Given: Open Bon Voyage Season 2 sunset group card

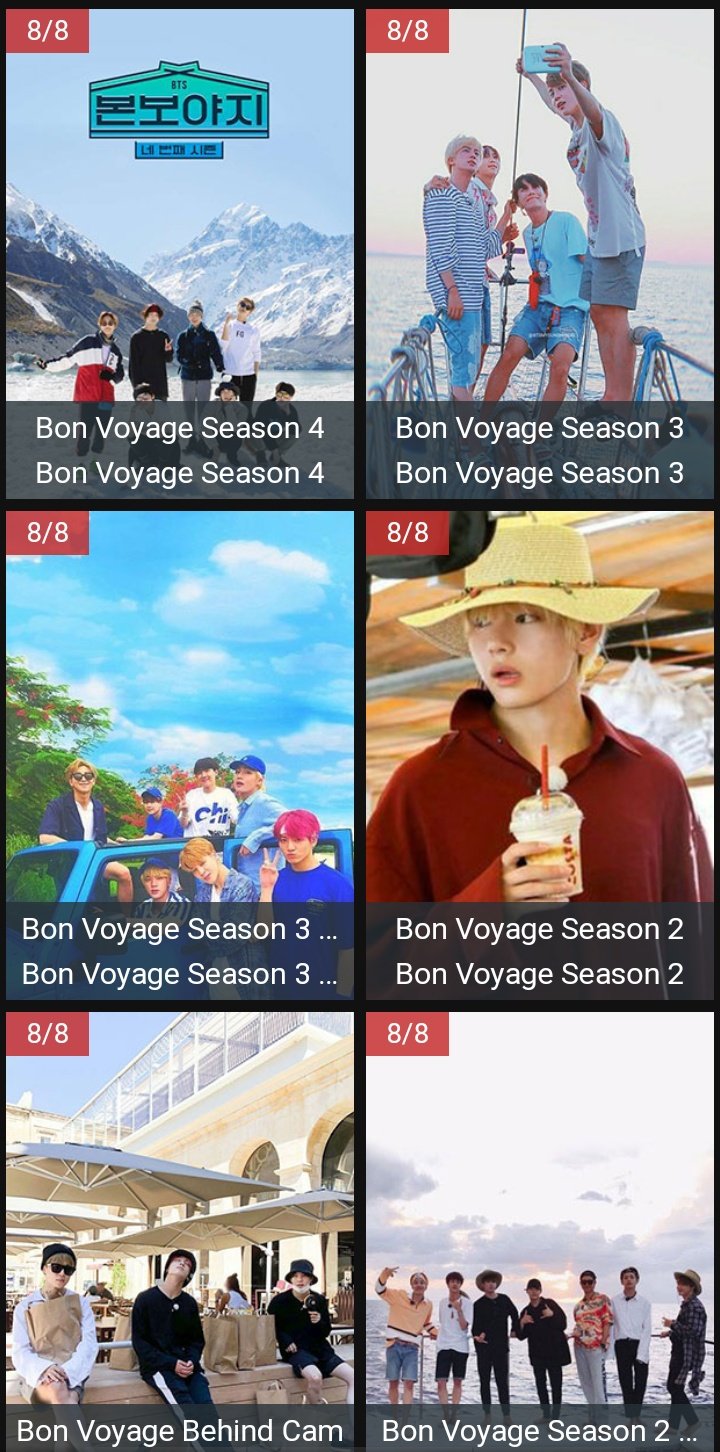Looking at the screenshot, I should click(x=540, y=1232).
